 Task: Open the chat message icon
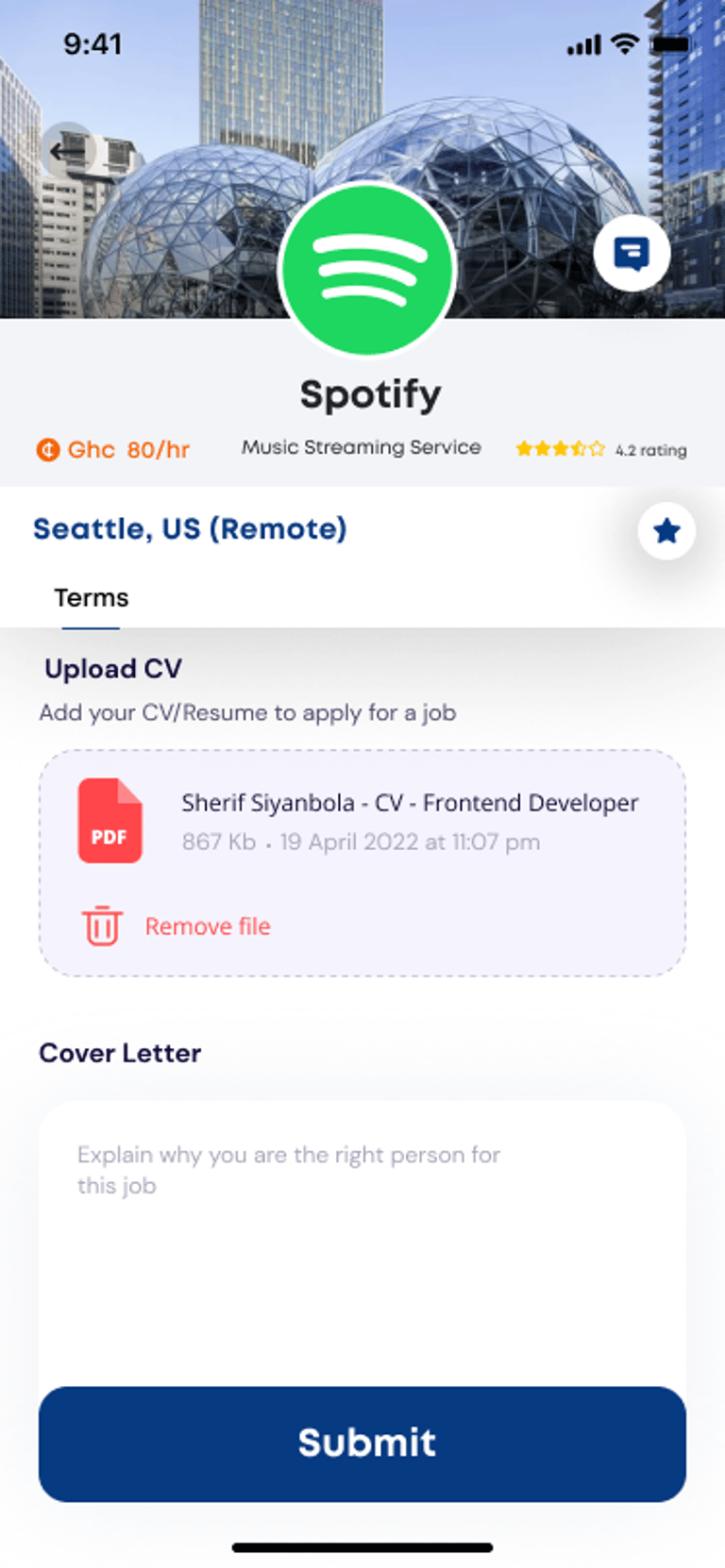(632, 254)
